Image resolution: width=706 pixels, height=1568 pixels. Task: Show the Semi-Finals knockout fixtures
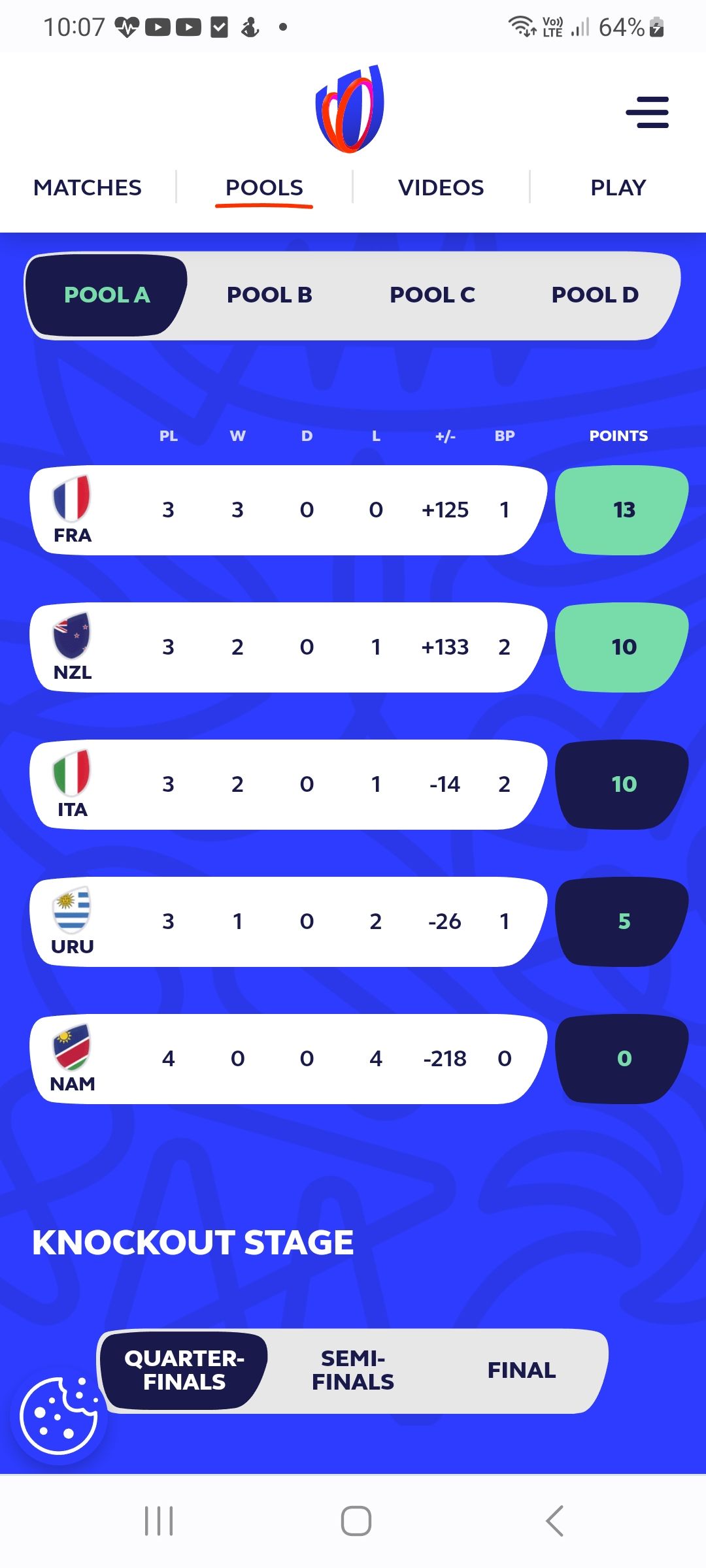coord(353,1370)
